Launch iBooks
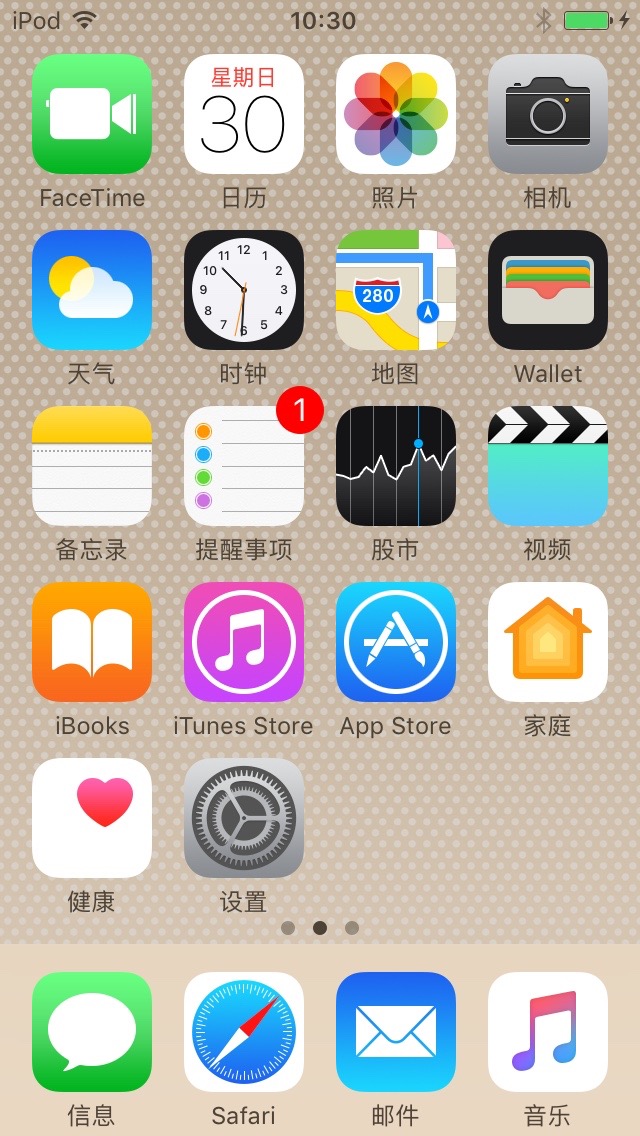The image size is (640, 1136). (x=92, y=642)
